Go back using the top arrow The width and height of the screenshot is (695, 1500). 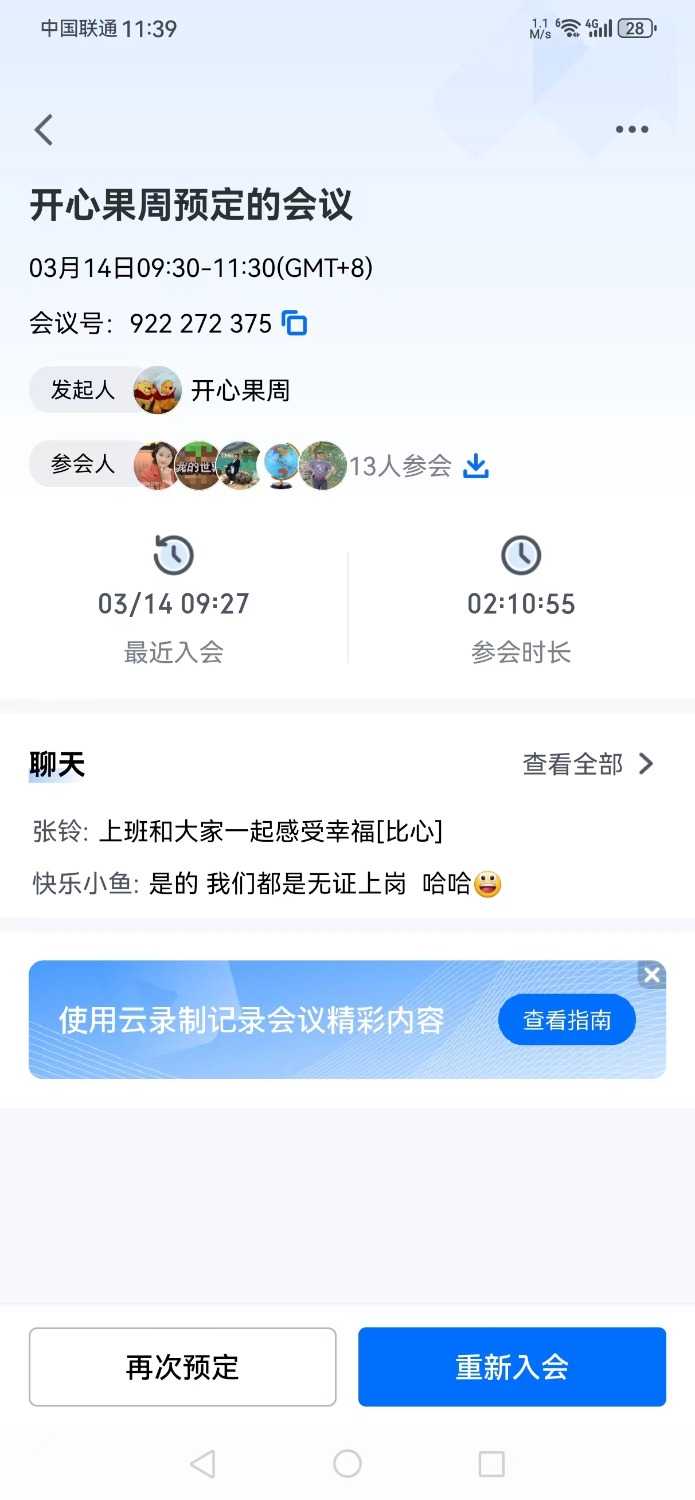click(x=43, y=130)
